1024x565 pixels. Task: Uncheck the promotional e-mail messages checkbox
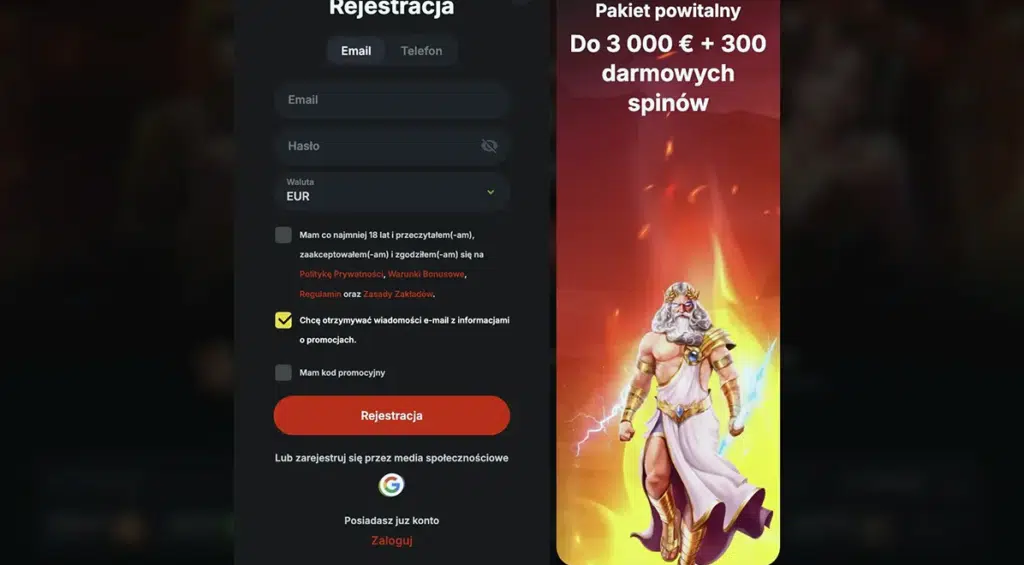284,320
